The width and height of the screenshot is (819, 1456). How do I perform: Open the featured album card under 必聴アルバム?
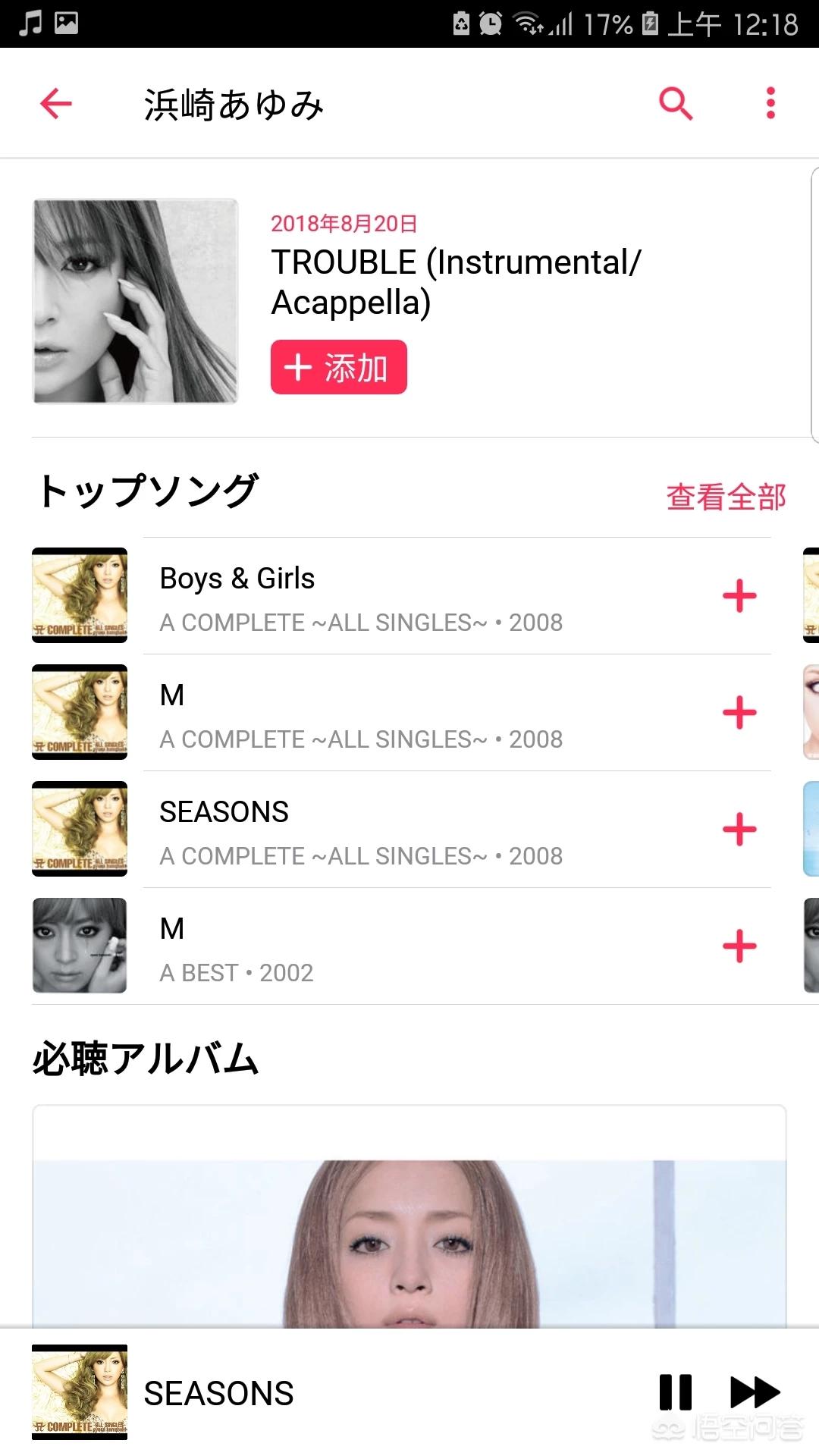point(409,1221)
